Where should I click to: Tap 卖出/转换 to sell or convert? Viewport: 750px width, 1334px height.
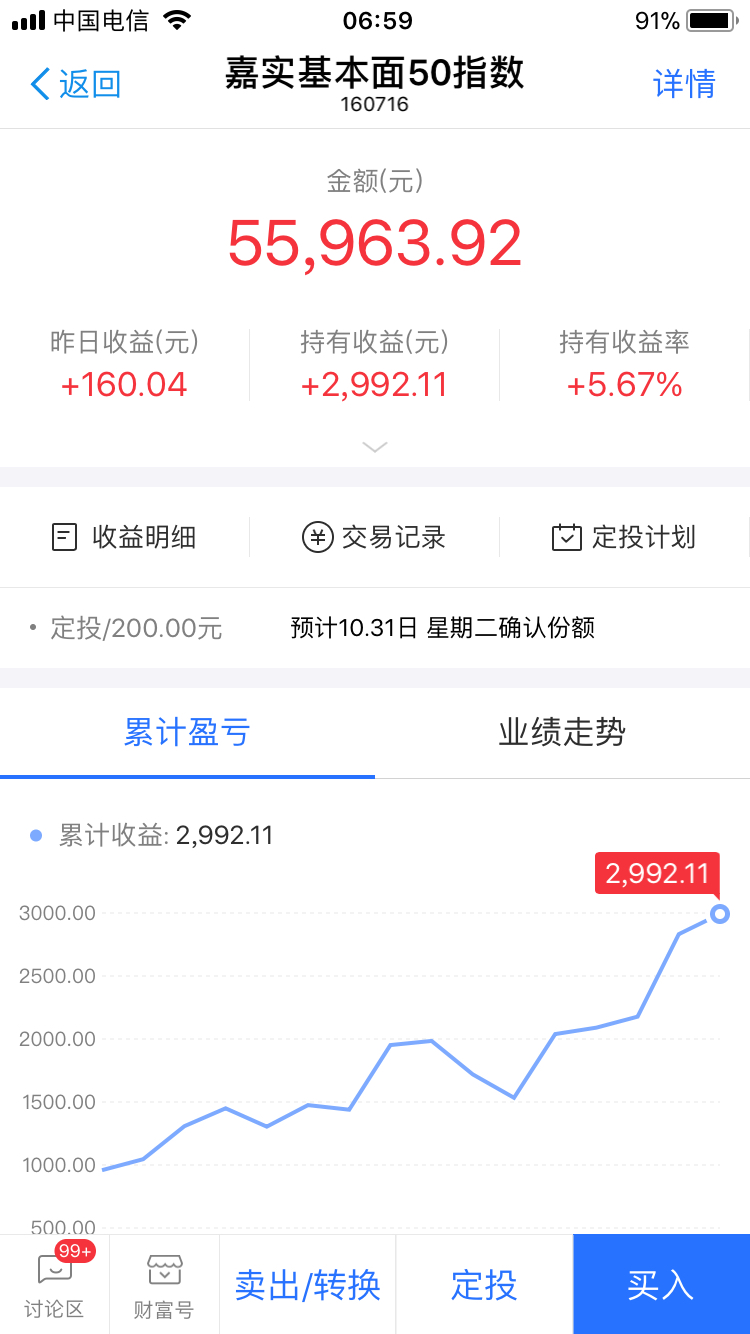(308, 1284)
